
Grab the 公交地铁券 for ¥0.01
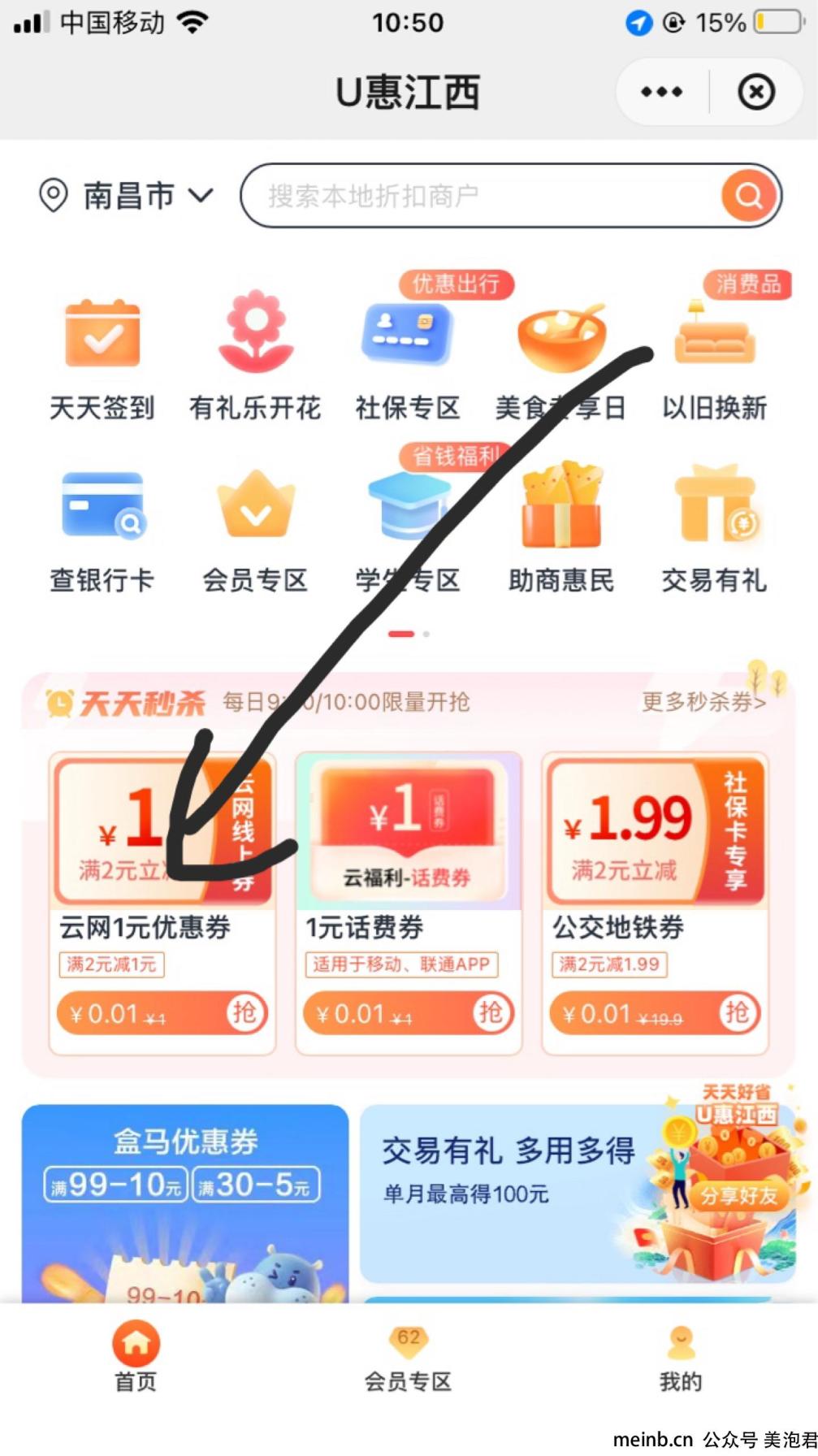coord(656,1013)
